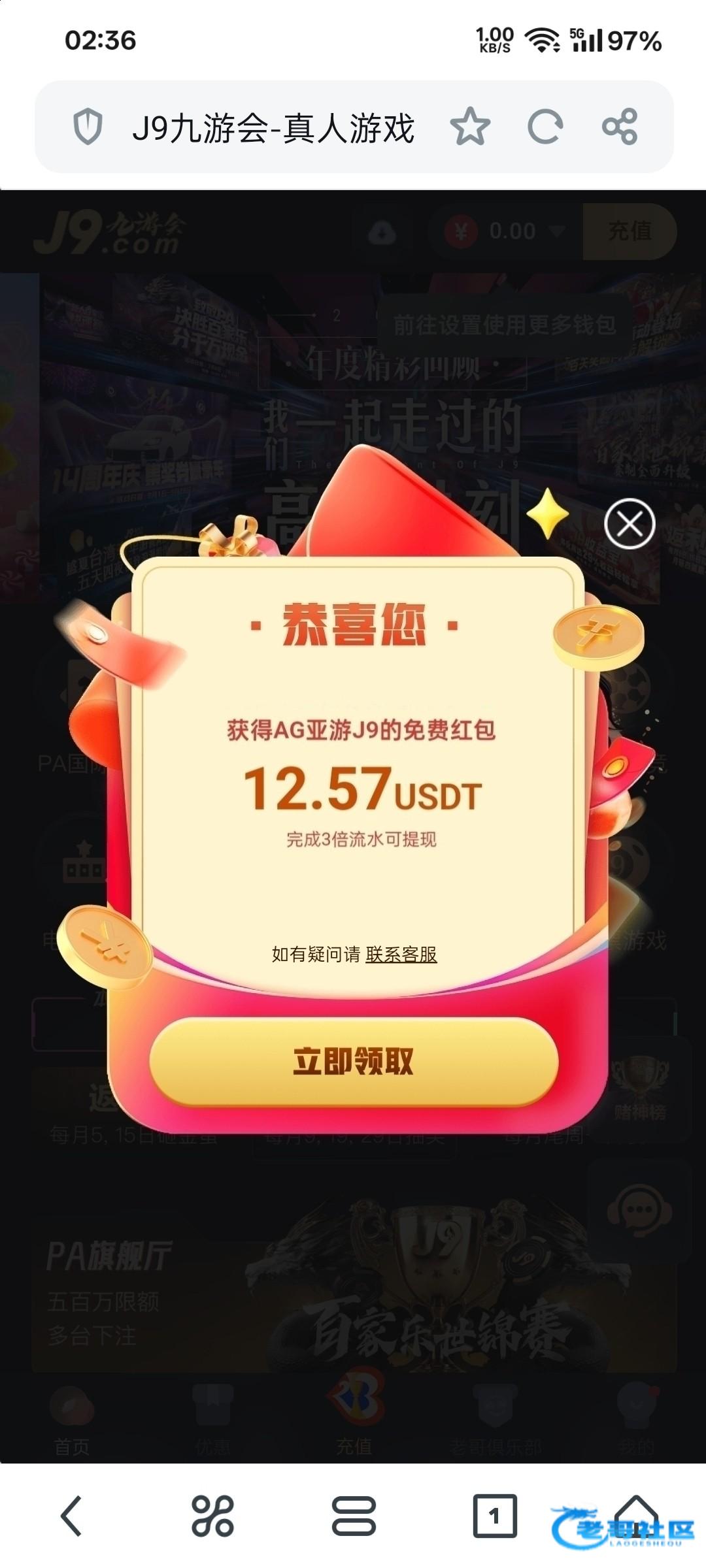Open the 联系客服 link

(401, 955)
